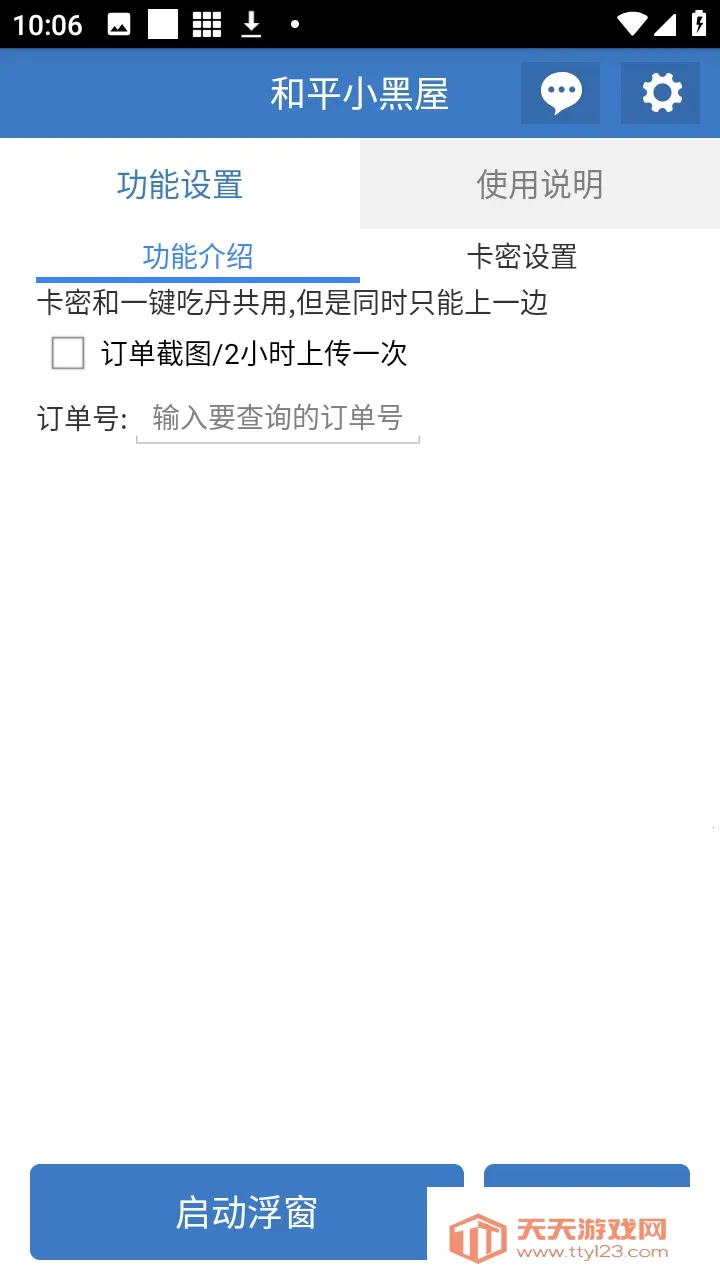The height and width of the screenshot is (1280, 720).
Task: Select the 功能介绍 sub-tab
Action: coord(198,257)
